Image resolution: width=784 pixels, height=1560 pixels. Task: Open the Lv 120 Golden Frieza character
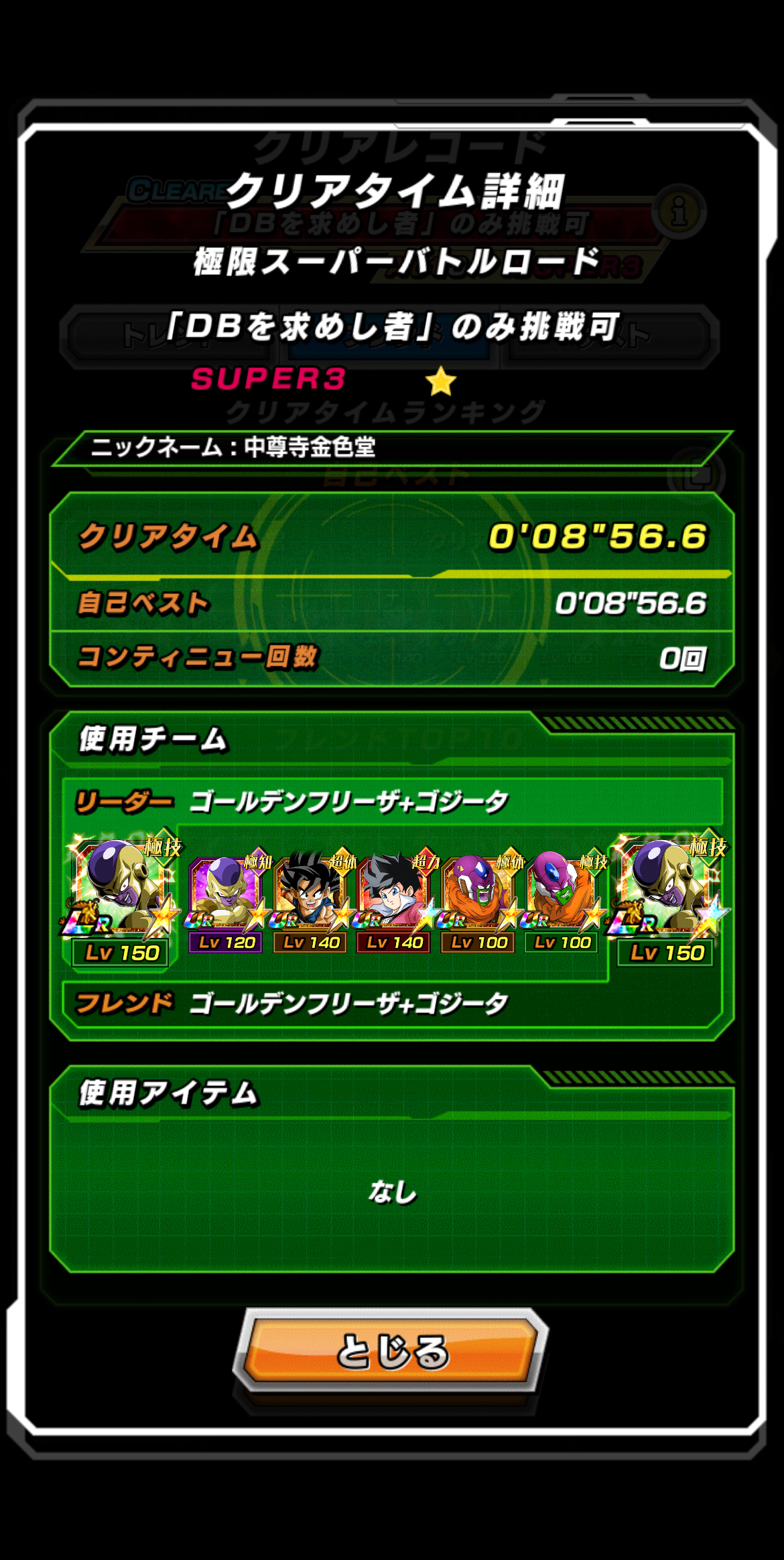(x=226, y=902)
